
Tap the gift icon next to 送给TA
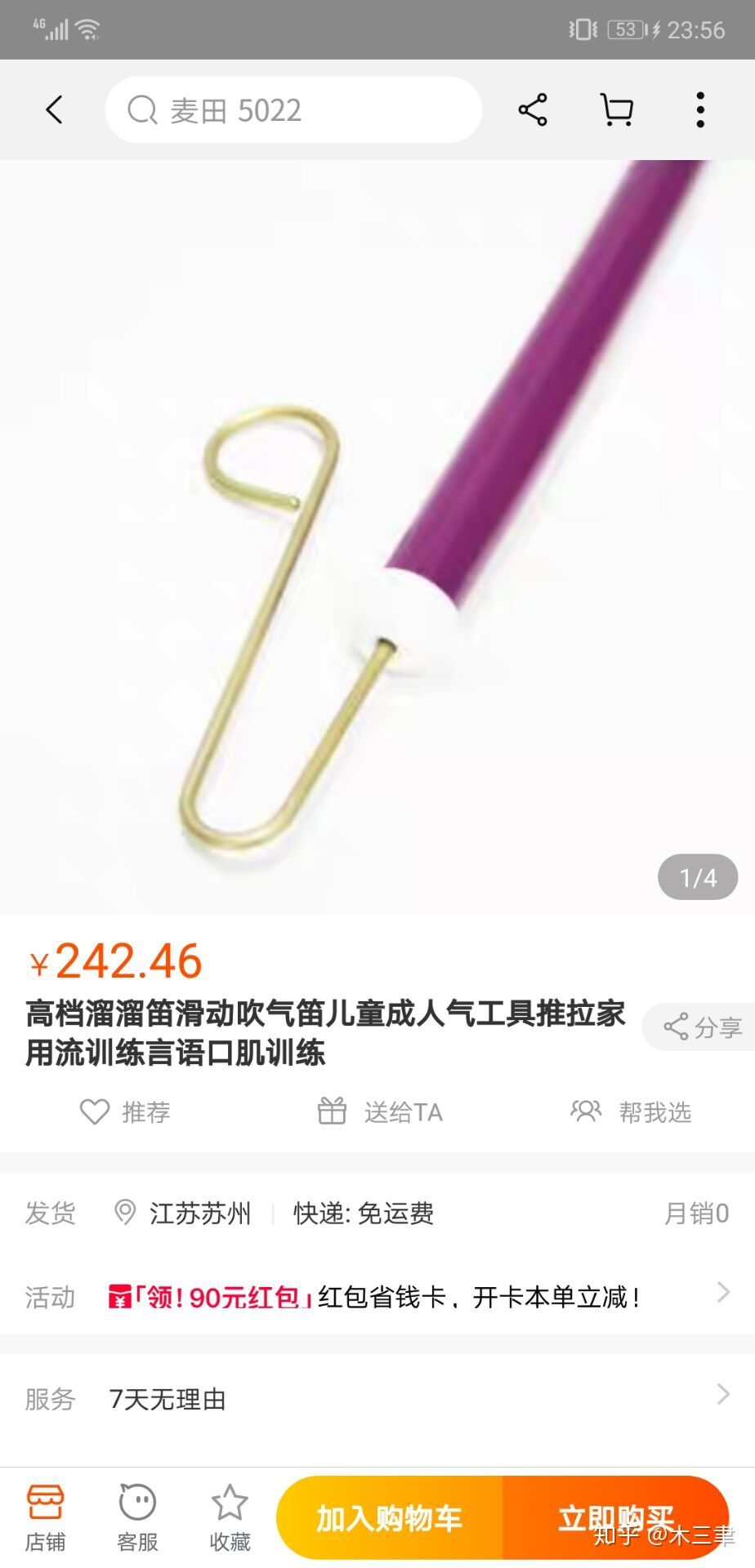point(331,1111)
